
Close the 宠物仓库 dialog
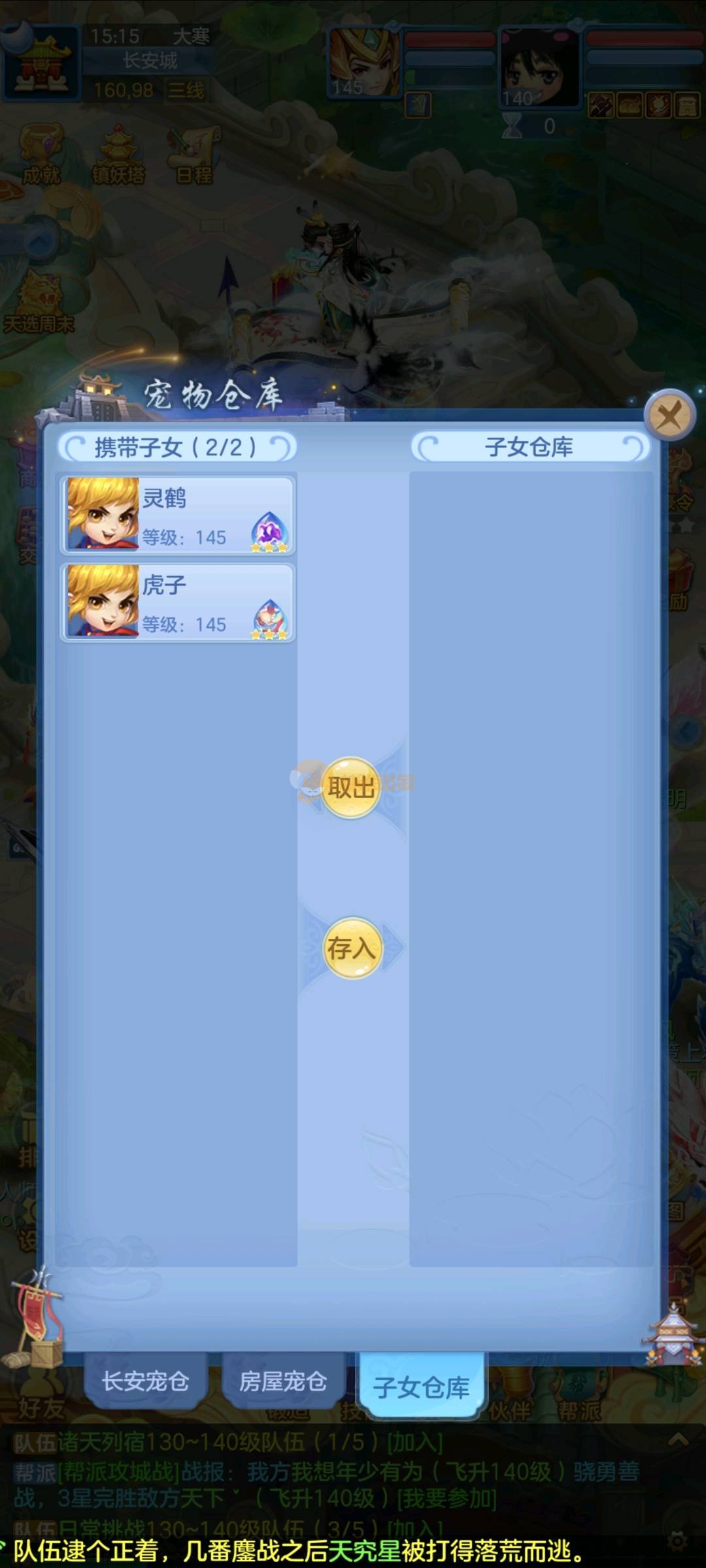click(x=669, y=415)
